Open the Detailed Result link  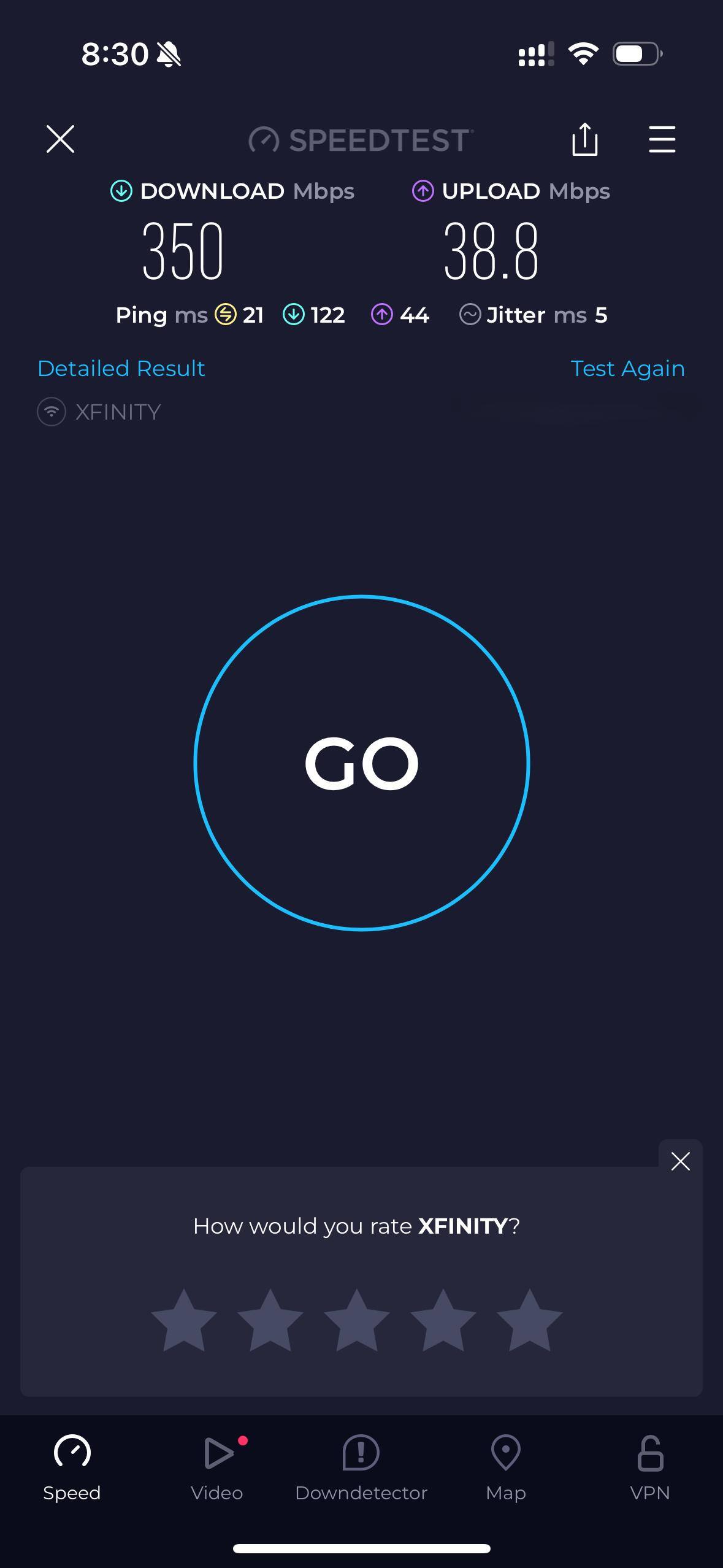pos(121,369)
